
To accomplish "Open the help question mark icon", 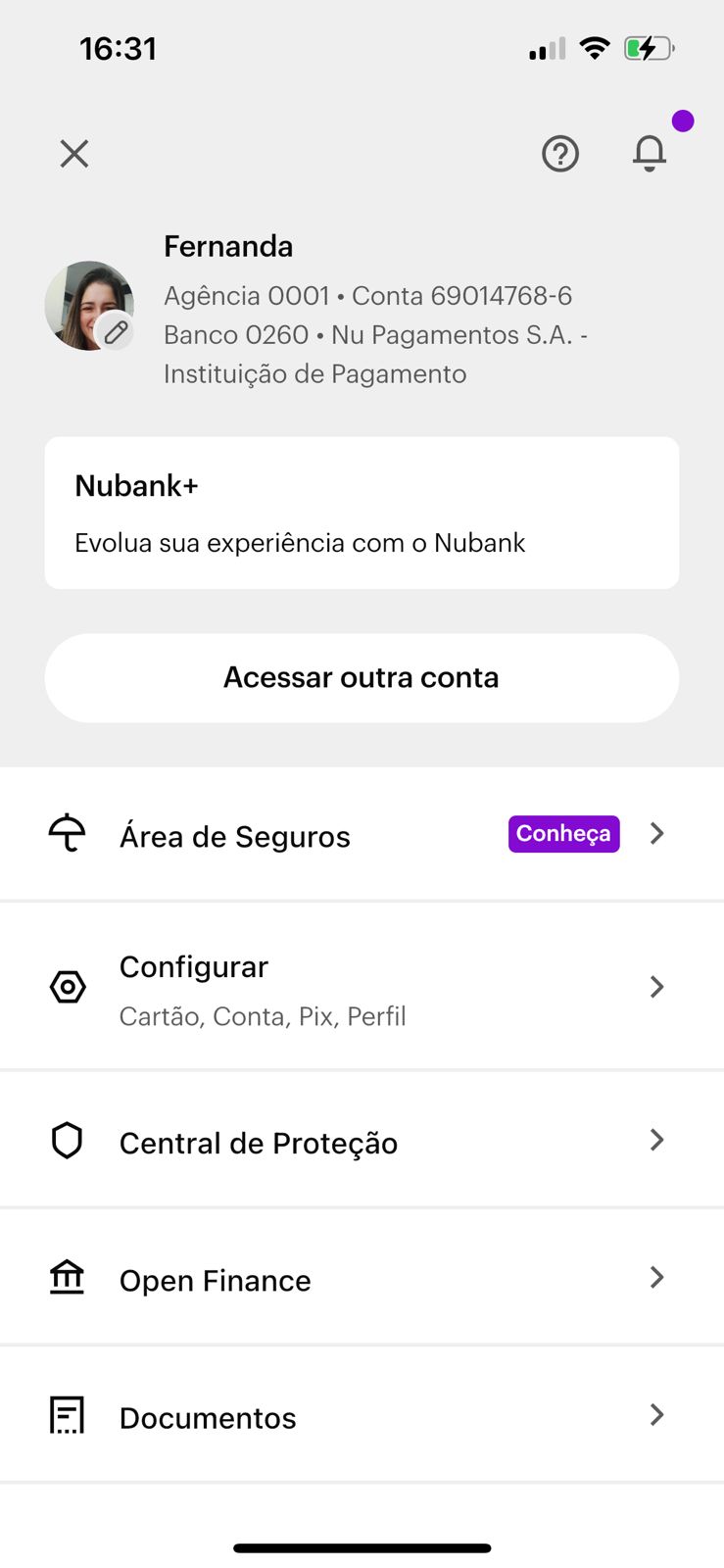I will [x=560, y=154].
